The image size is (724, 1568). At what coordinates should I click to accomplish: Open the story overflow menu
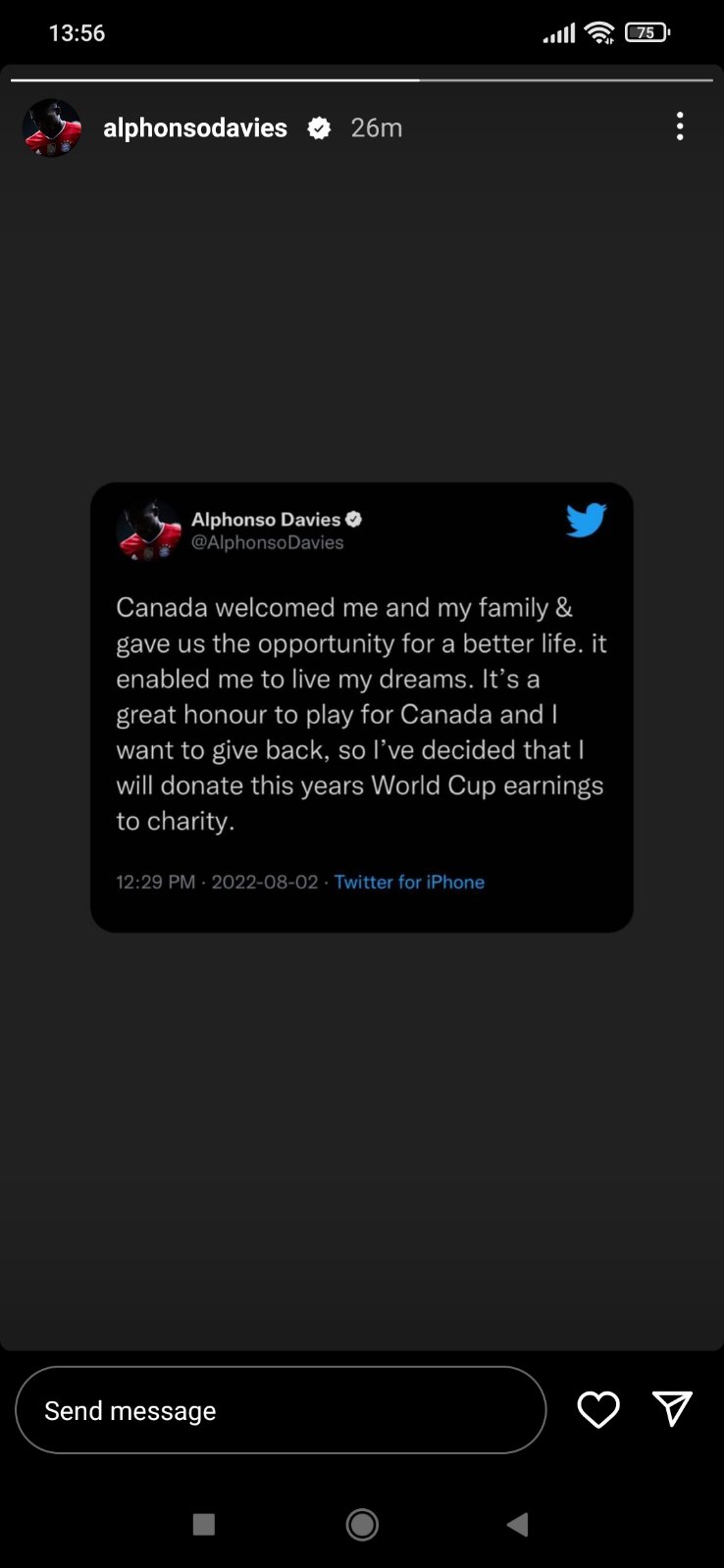point(680,126)
